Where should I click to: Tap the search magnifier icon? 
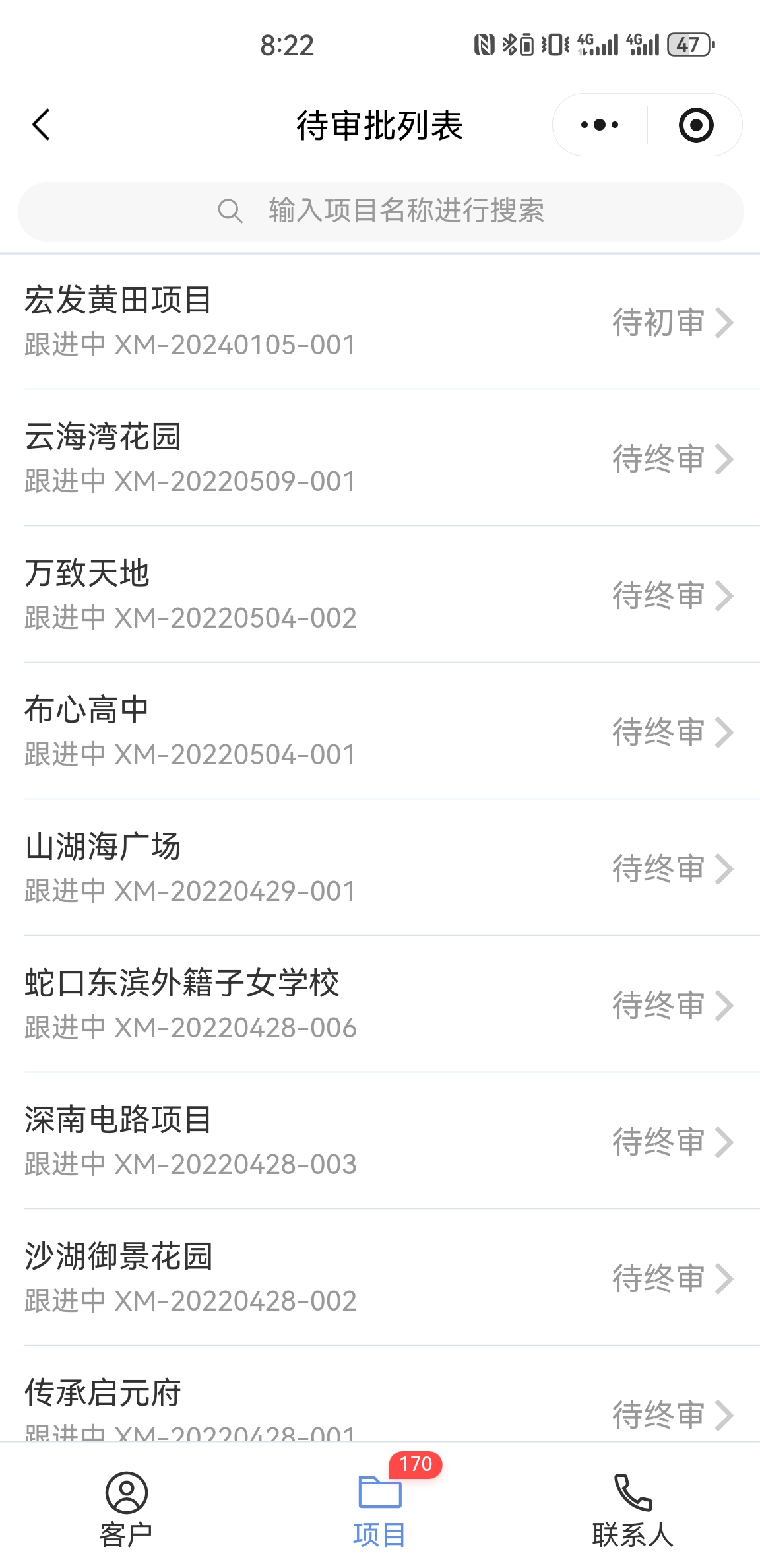pos(230,211)
